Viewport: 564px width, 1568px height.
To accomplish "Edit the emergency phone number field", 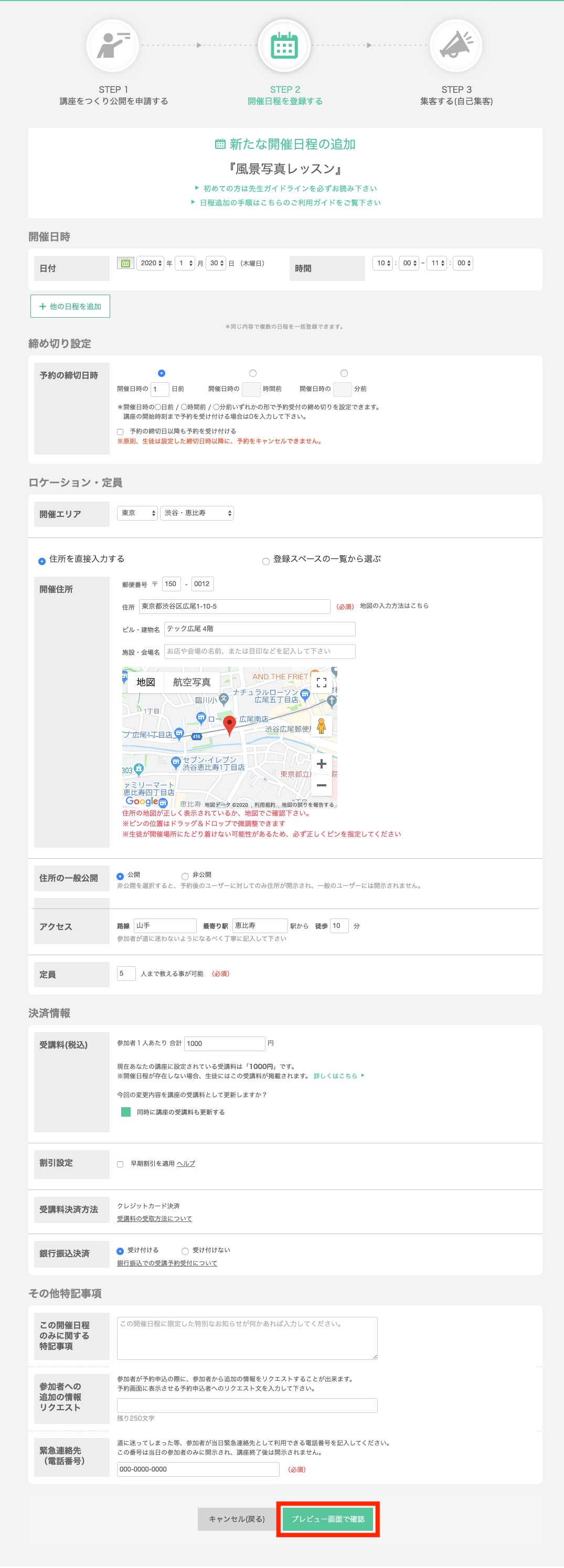I will pos(198,1469).
